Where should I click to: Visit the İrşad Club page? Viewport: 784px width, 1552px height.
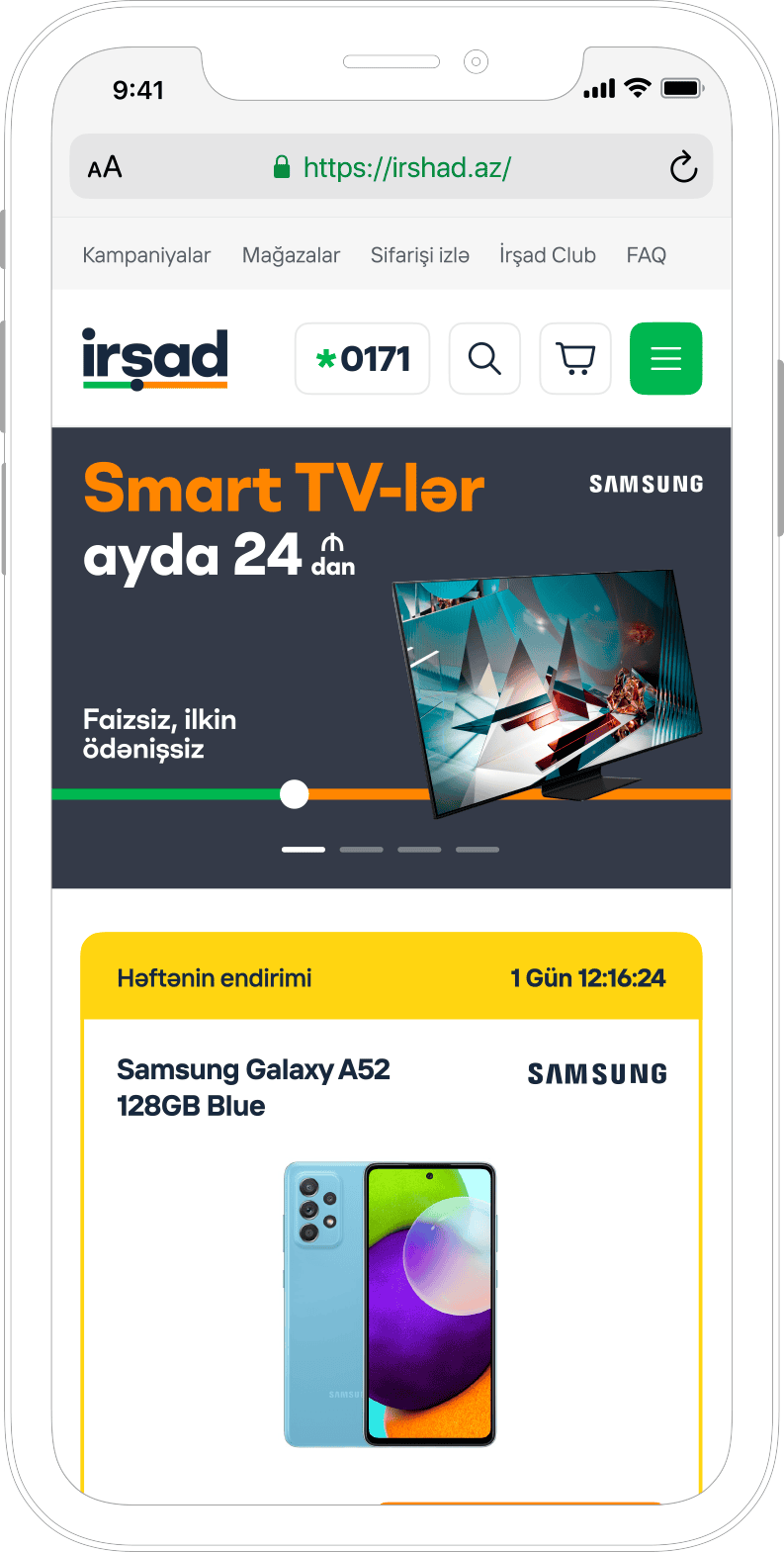tap(547, 255)
